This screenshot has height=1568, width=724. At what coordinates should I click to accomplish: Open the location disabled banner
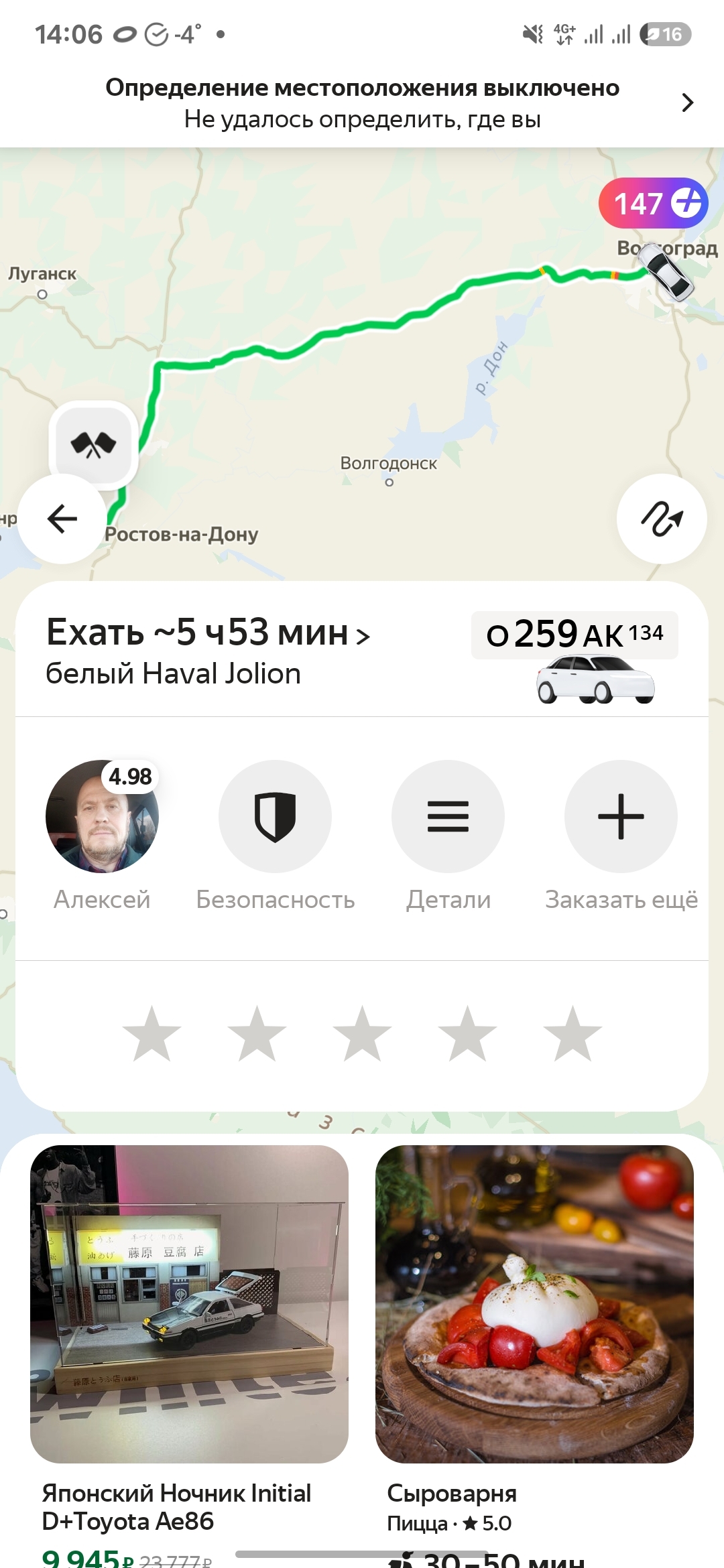click(362, 103)
